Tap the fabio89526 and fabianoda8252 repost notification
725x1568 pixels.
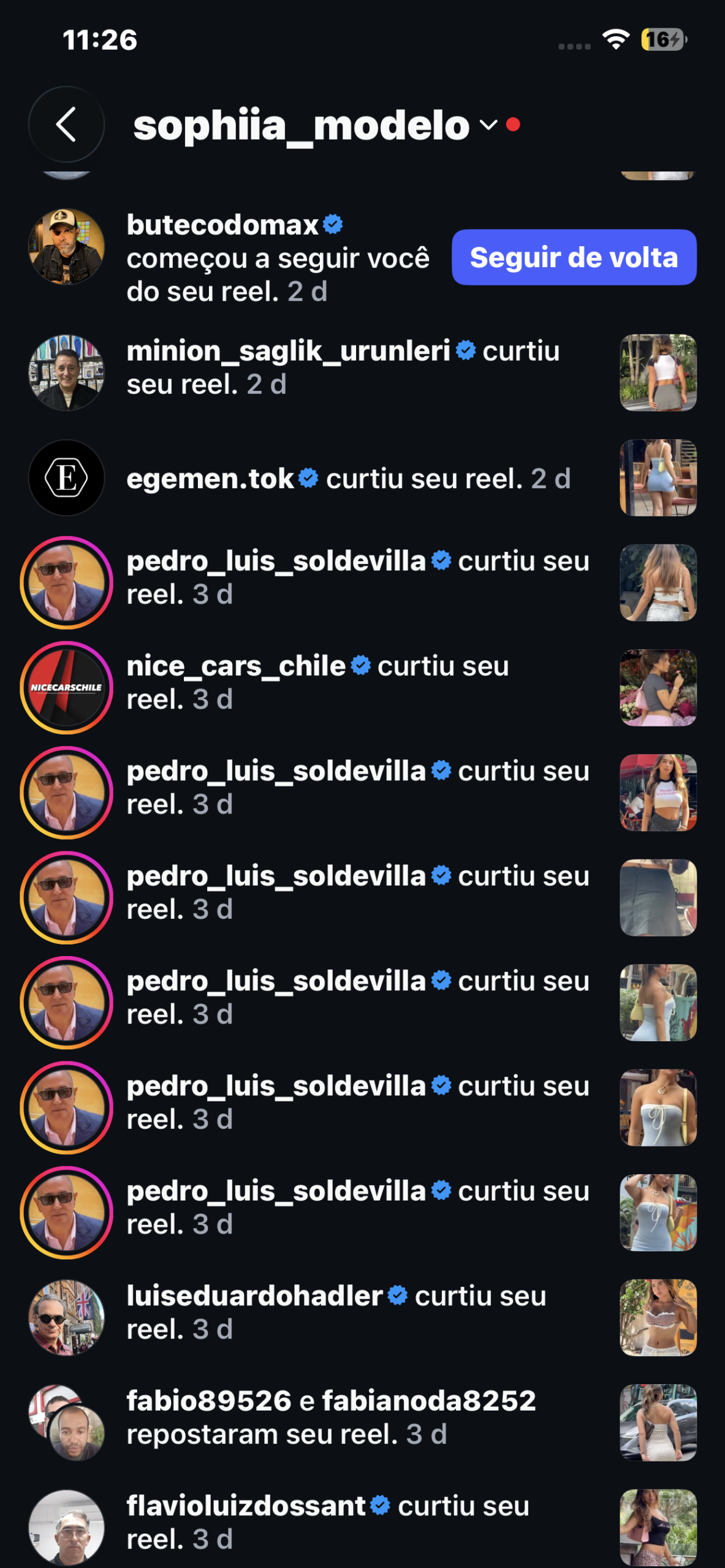tap(331, 1417)
